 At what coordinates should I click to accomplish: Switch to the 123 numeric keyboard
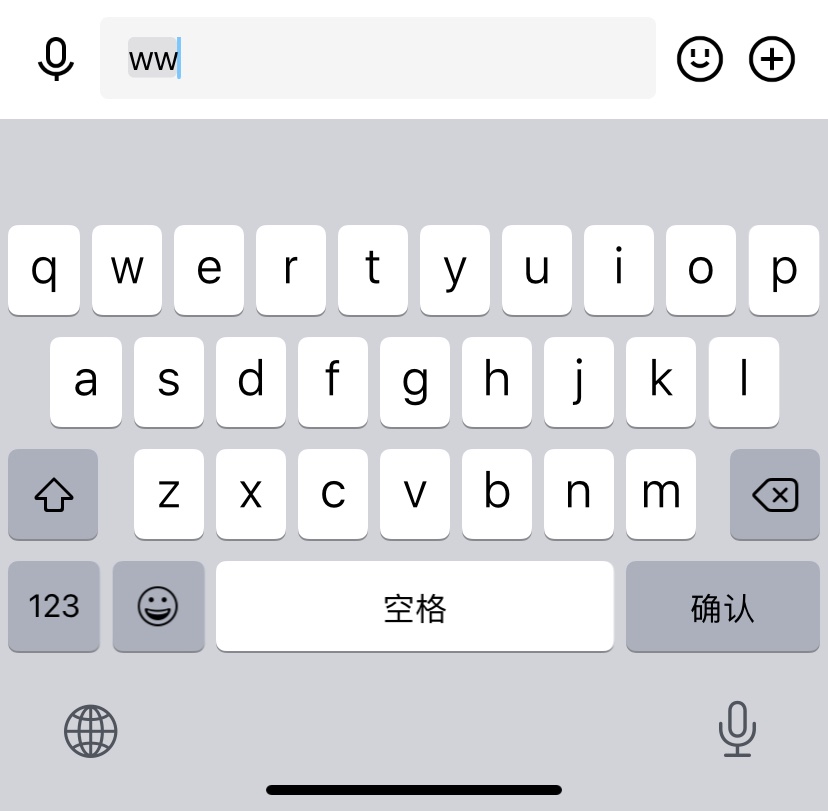(x=54, y=606)
